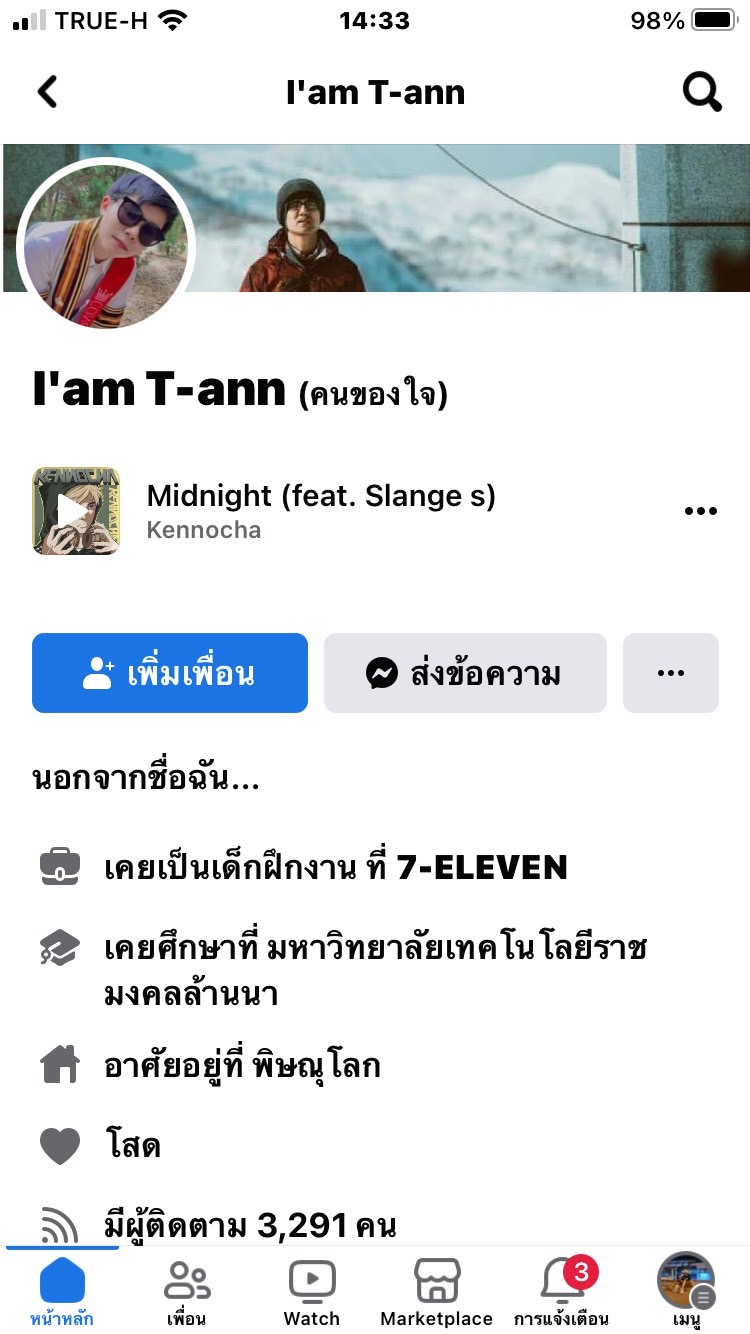The height and width of the screenshot is (1334, 750).
Task: Open the การแจ้งเตือน notifications tab
Action: (562, 1292)
